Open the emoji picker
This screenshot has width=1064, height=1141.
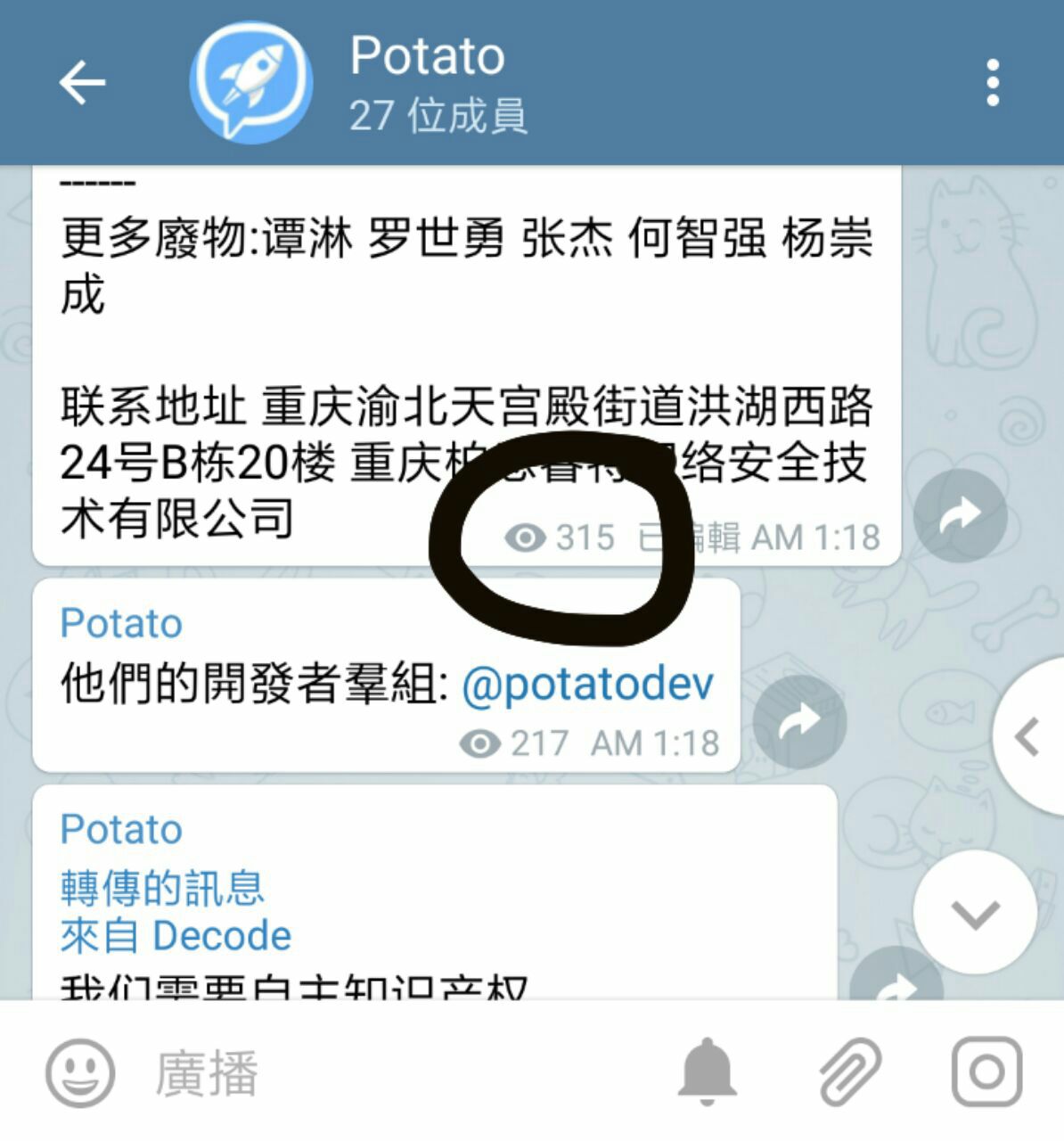[x=80, y=1072]
